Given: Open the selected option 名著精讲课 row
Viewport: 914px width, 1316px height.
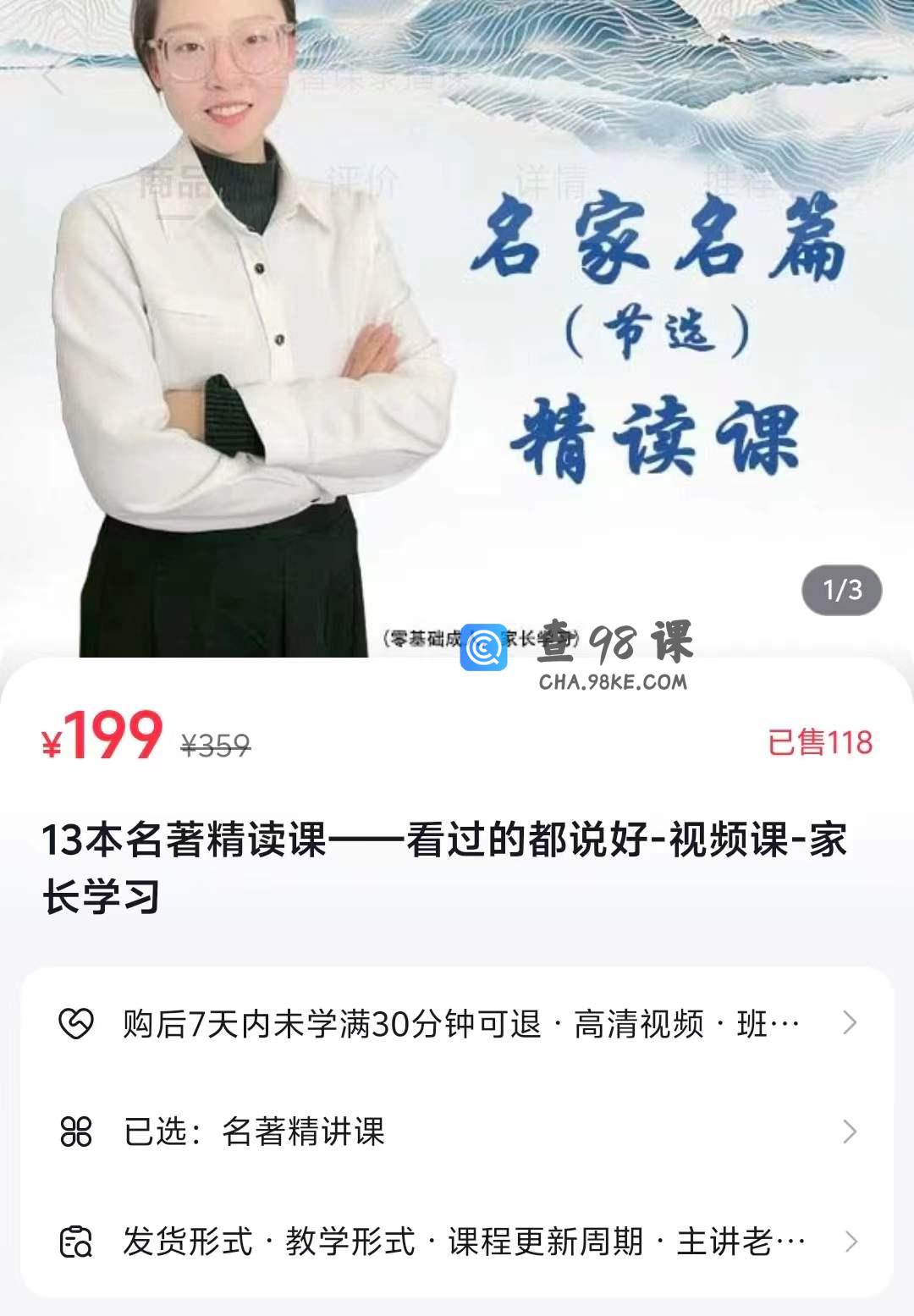Looking at the screenshot, I should click(457, 1132).
